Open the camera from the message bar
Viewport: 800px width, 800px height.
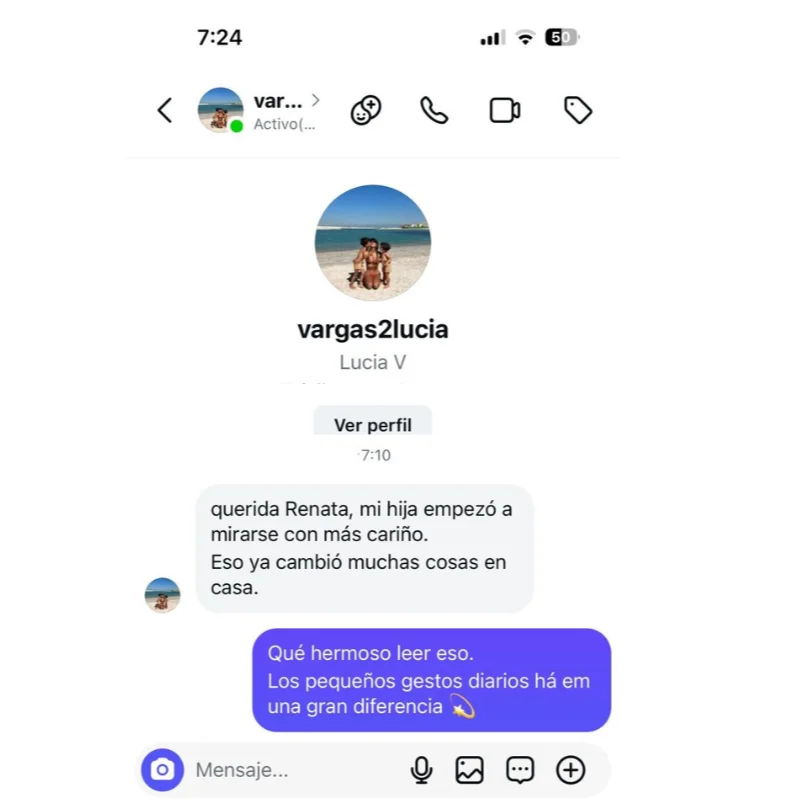162,770
